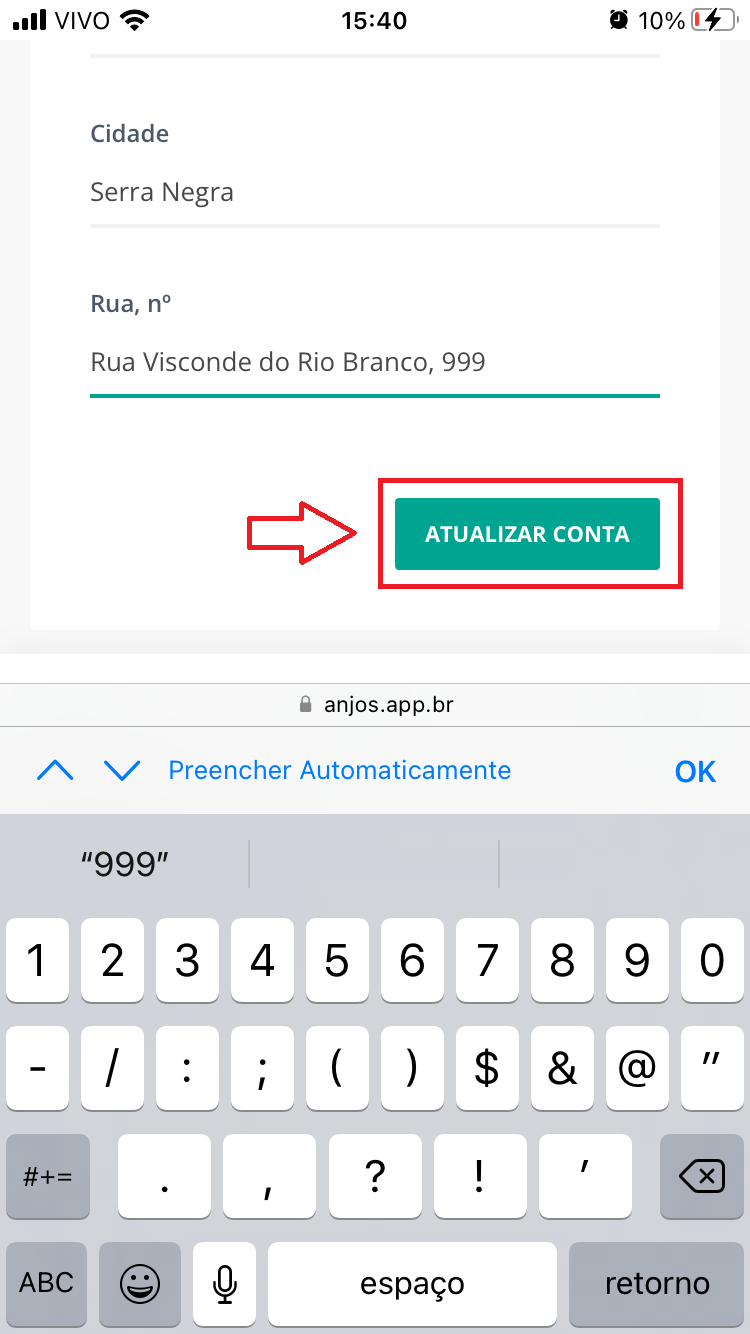Switch keyboard to ABC letters

coord(47,1283)
